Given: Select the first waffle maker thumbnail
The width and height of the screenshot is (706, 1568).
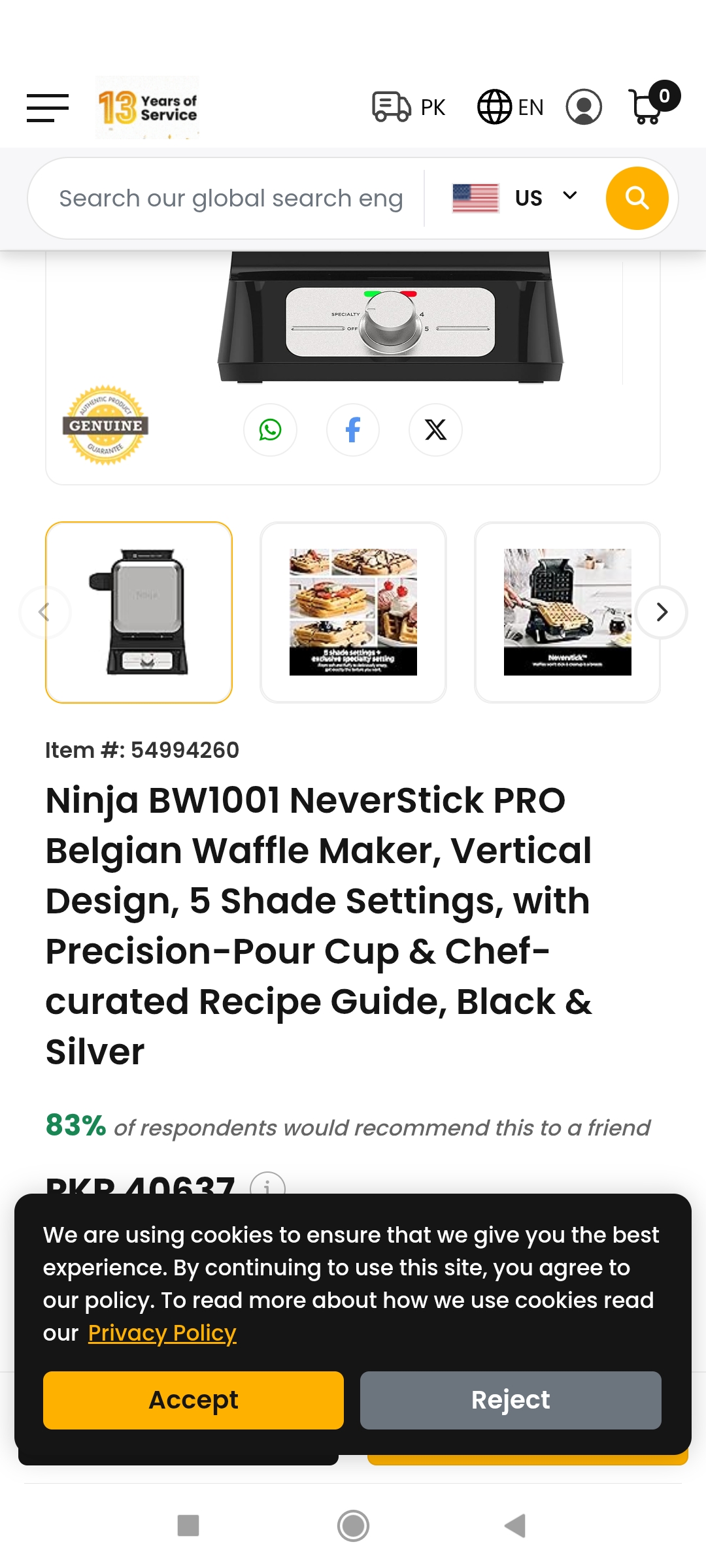Looking at the screenshot, I should (139, 612).
